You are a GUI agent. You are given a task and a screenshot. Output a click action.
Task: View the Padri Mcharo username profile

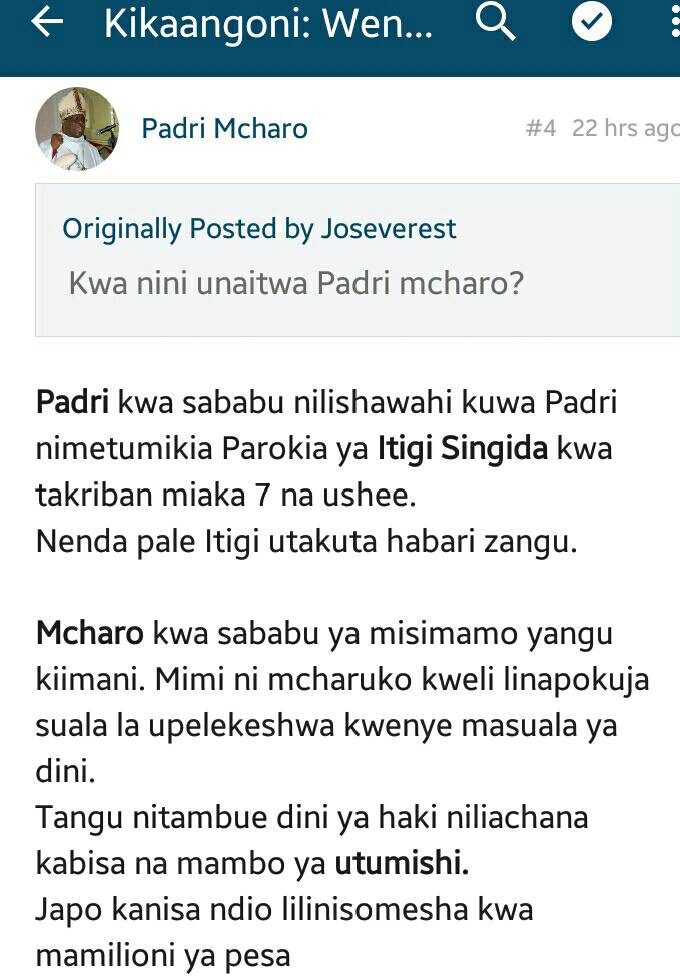224,129
